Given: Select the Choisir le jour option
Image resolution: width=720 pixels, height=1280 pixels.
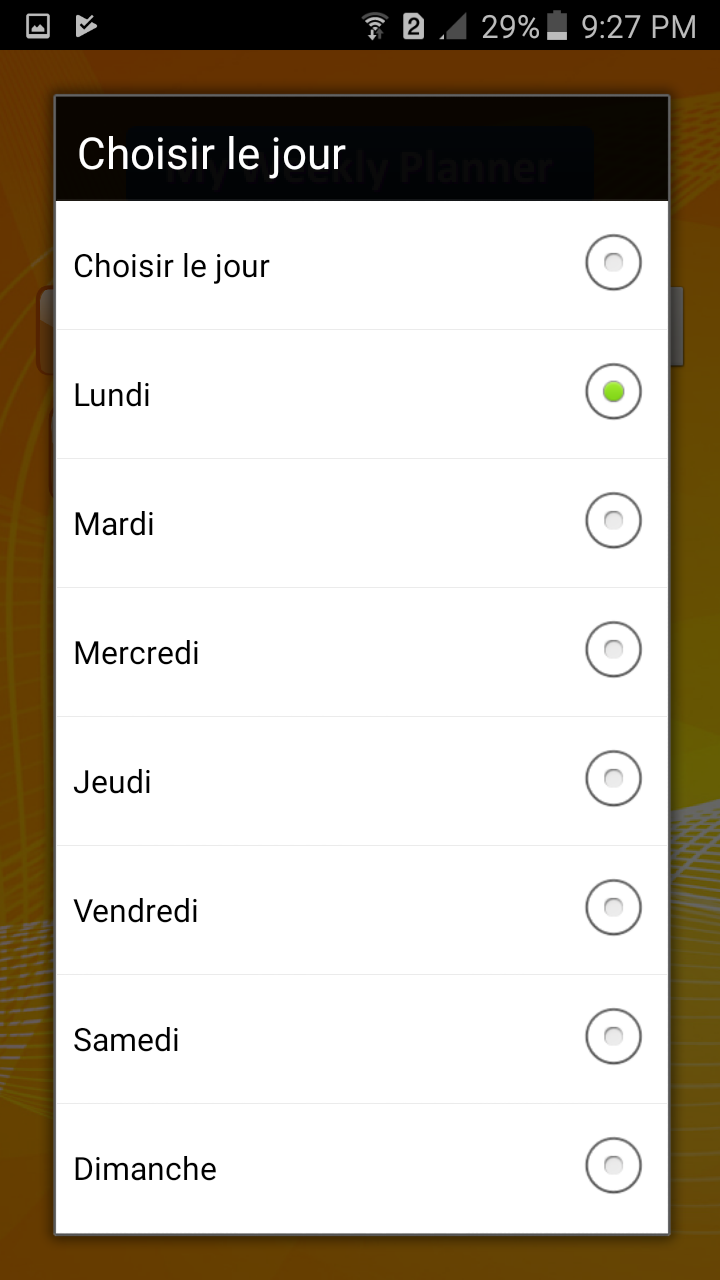Looking at the screenshot, I should tap(362, 265).
